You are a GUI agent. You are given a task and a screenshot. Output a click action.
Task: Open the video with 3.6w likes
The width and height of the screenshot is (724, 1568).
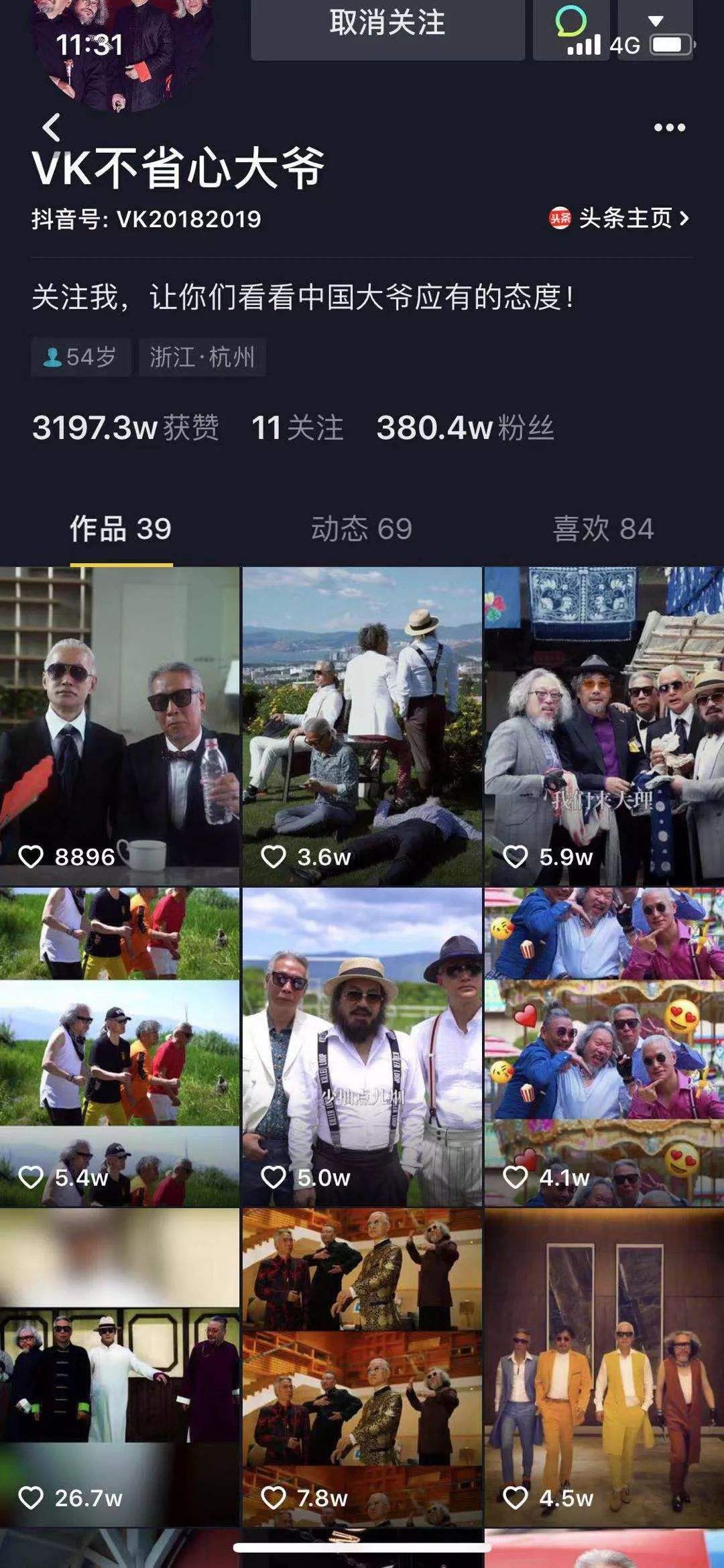point(362,725)
